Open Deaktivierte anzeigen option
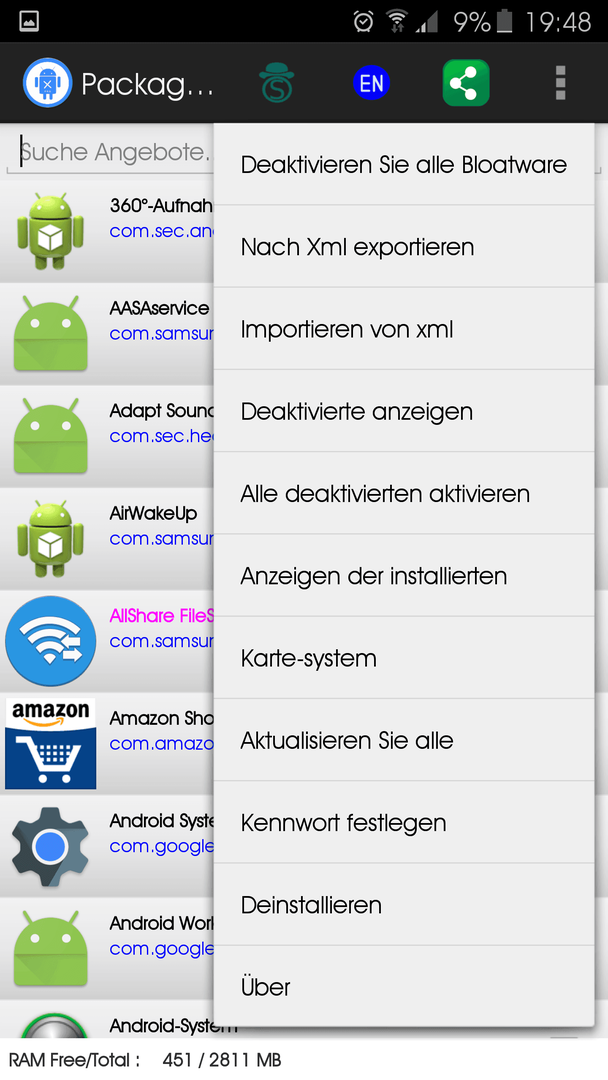Image resolution: width=608 pixels, height=1080 pixels. click(404, 411)
